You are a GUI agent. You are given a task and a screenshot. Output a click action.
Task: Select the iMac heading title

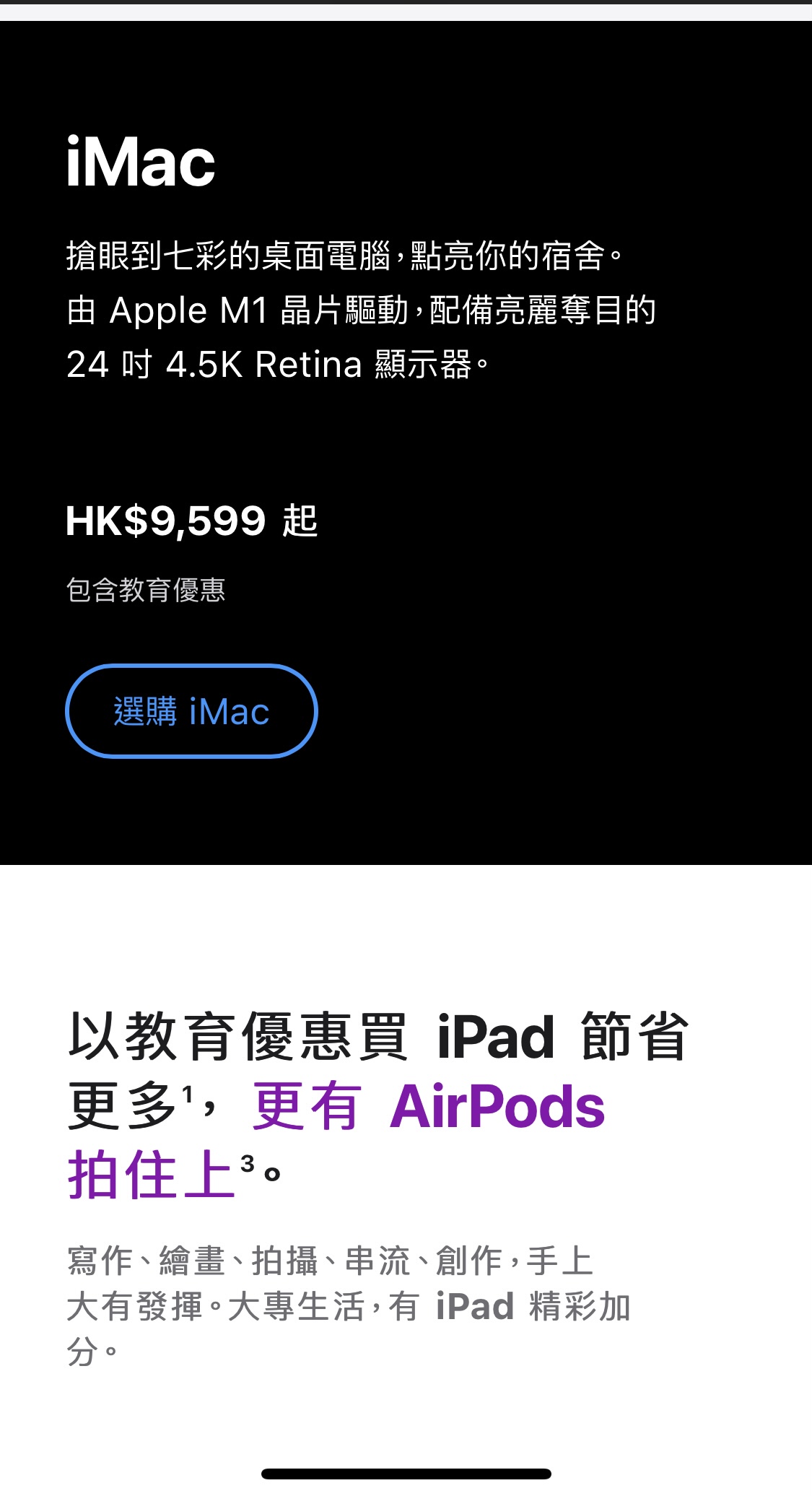tap(139, 162)
